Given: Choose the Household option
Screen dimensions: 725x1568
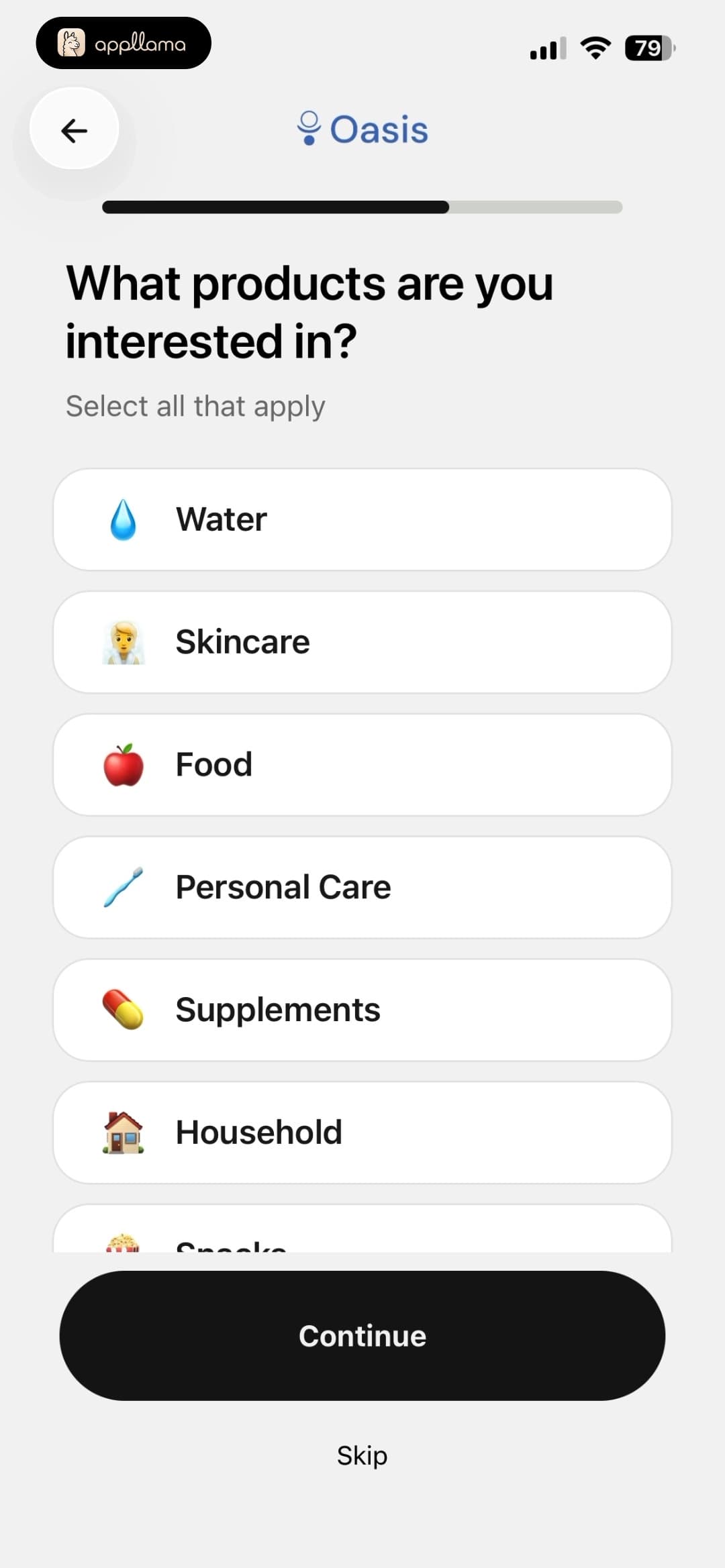Looking at the screenshot, I should point(362,1133).
